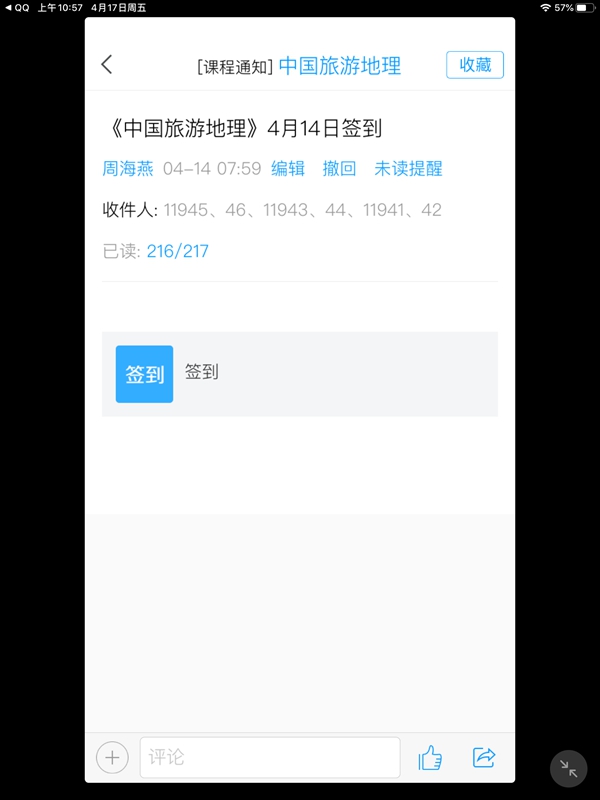This screenshot has height=800, width=600.
Task: Send 未读提醒 to unread recipients
Action: point(408,169)
